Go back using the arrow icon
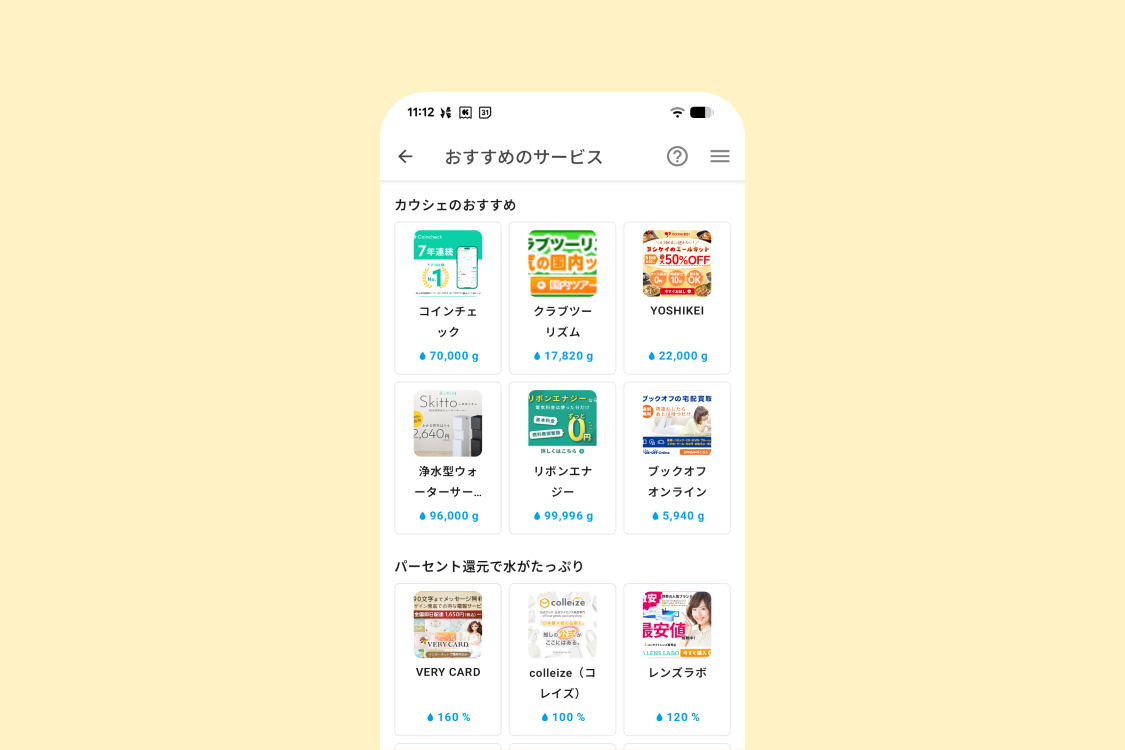1125x750 pixels. coord(405,156)
